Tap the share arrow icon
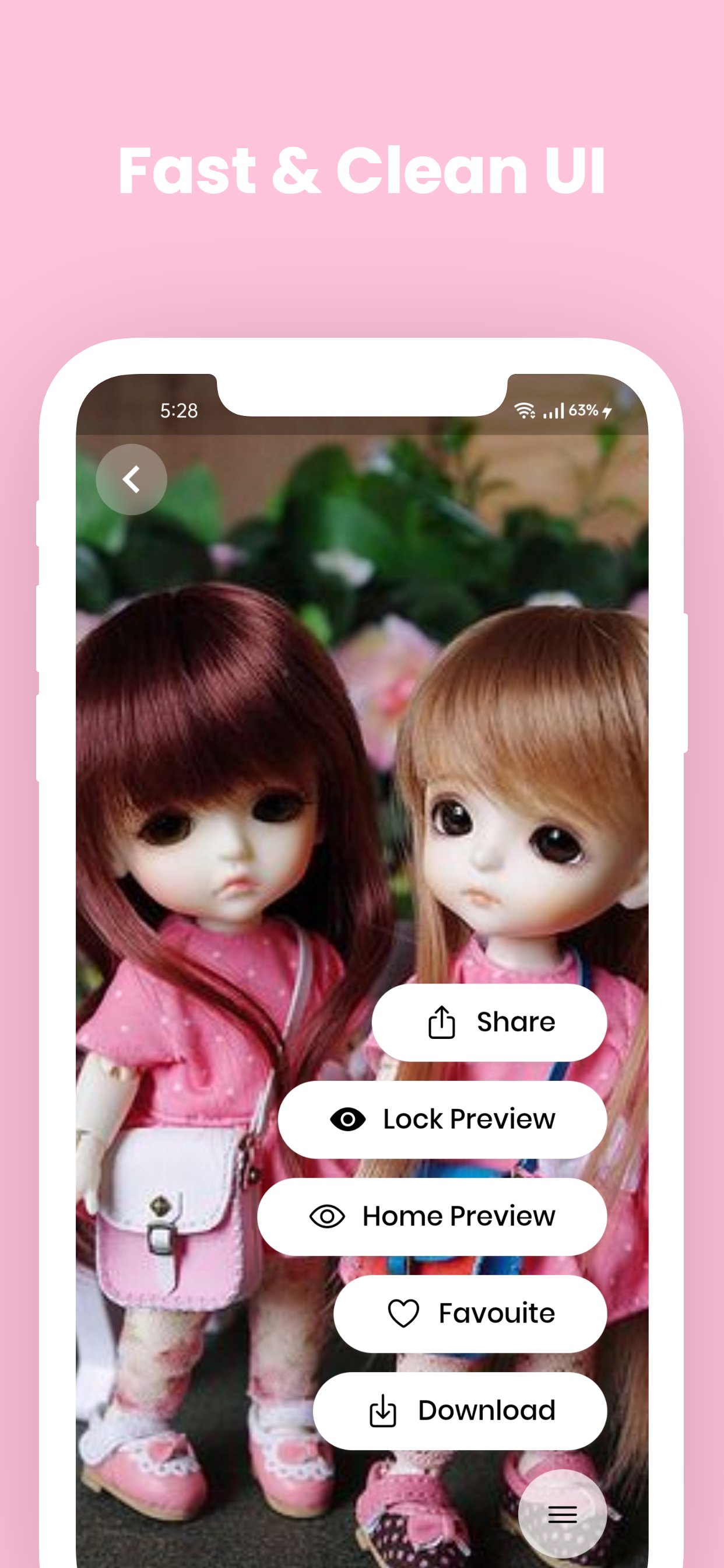 point(441,1021)
